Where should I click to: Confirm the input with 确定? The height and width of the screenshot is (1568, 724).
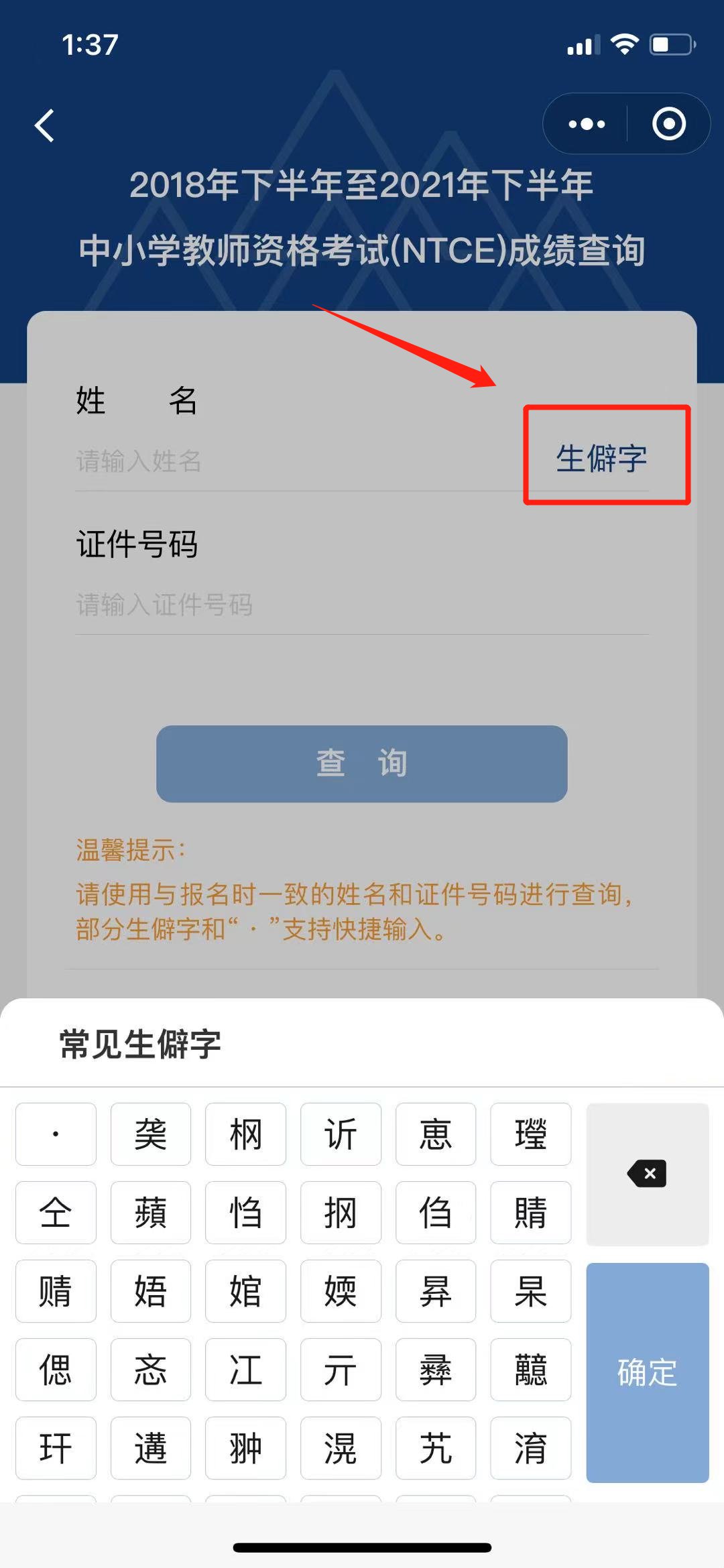(647, 1372)
